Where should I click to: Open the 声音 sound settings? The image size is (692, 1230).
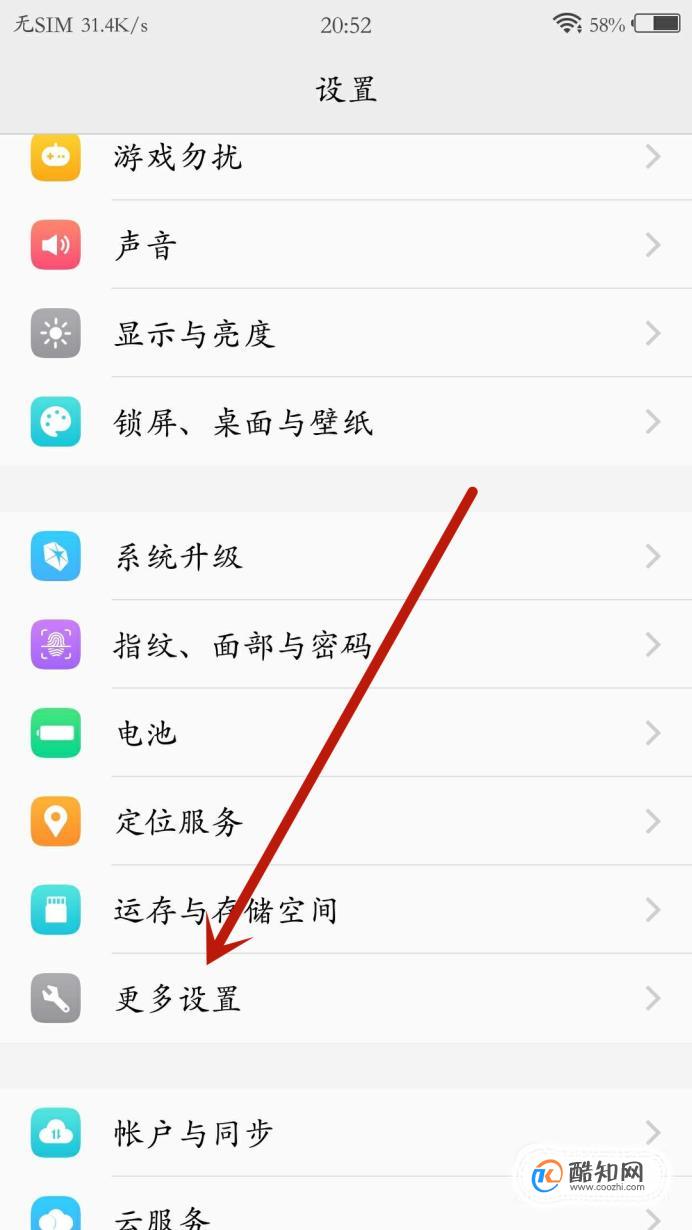pyautogui.click(x=346, y=245)
